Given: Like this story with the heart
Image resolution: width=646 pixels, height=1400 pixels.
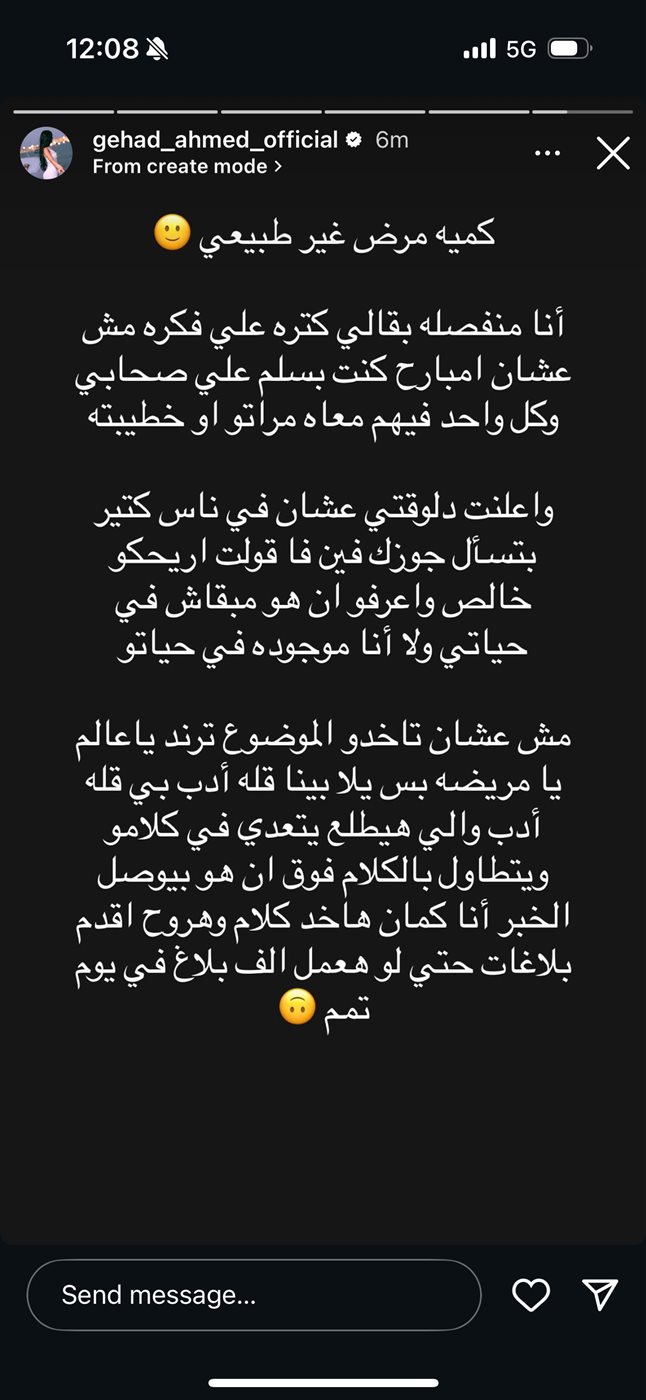Looking at the screenshot, I should coord(531,1295).
